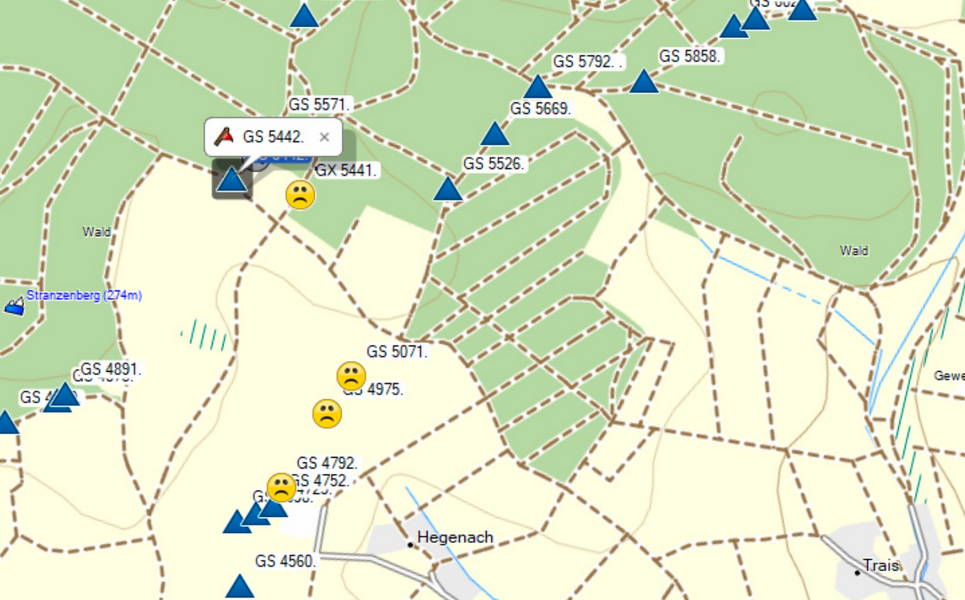Close the GS 5442 popup

pyautogui.click(x=324, y=137)
